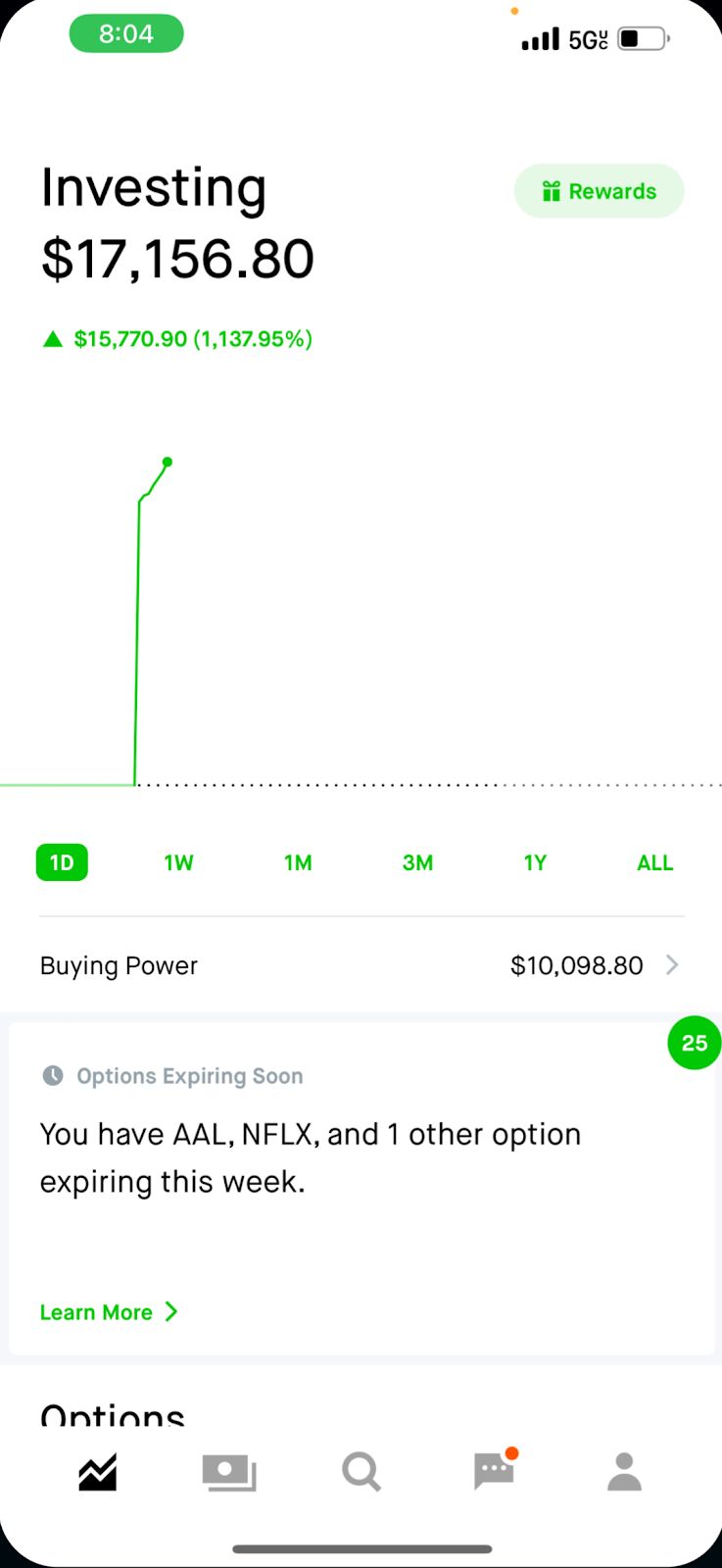Open the Options Expiring Soon card
722x1568 pixels.
[x=361, y=1189]
